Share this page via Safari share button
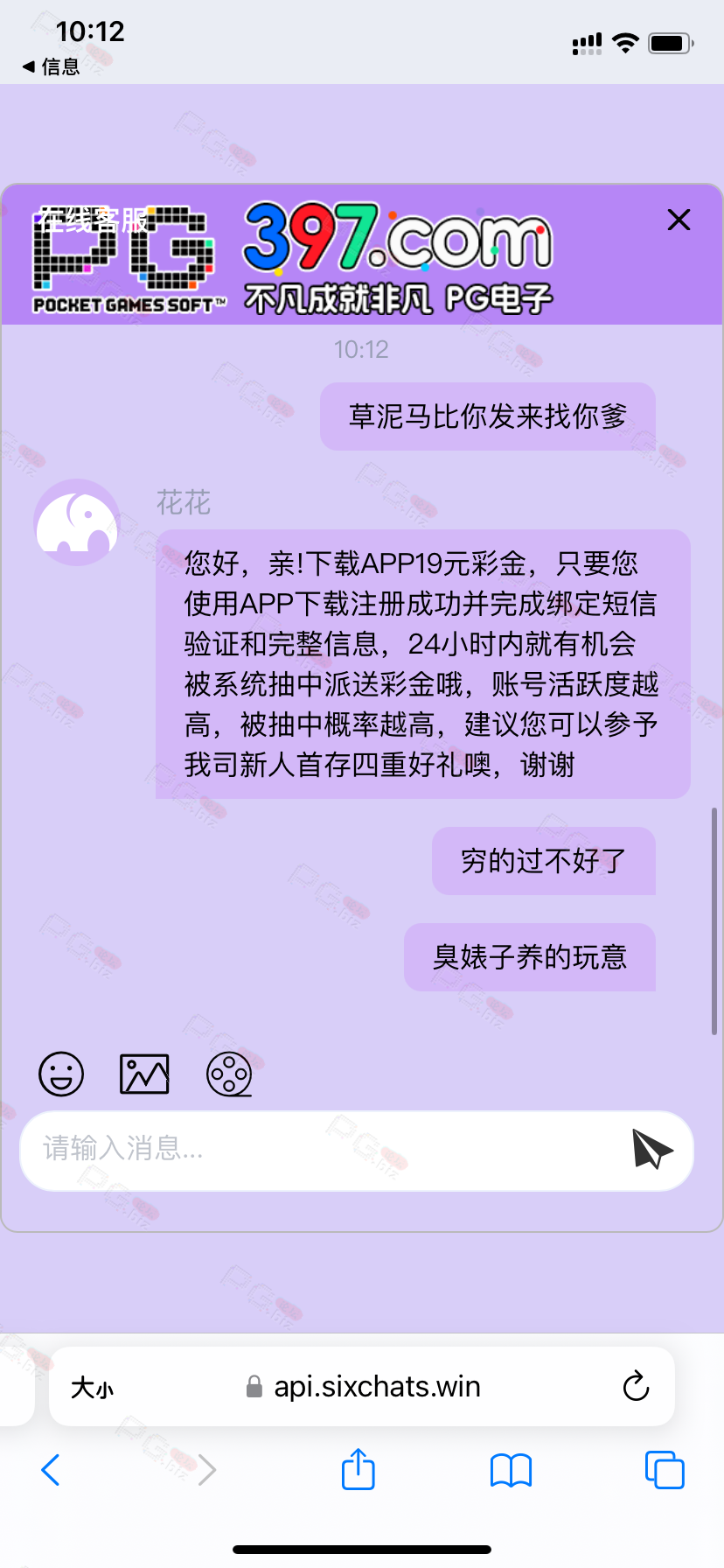 click(x=359, y=1469)
